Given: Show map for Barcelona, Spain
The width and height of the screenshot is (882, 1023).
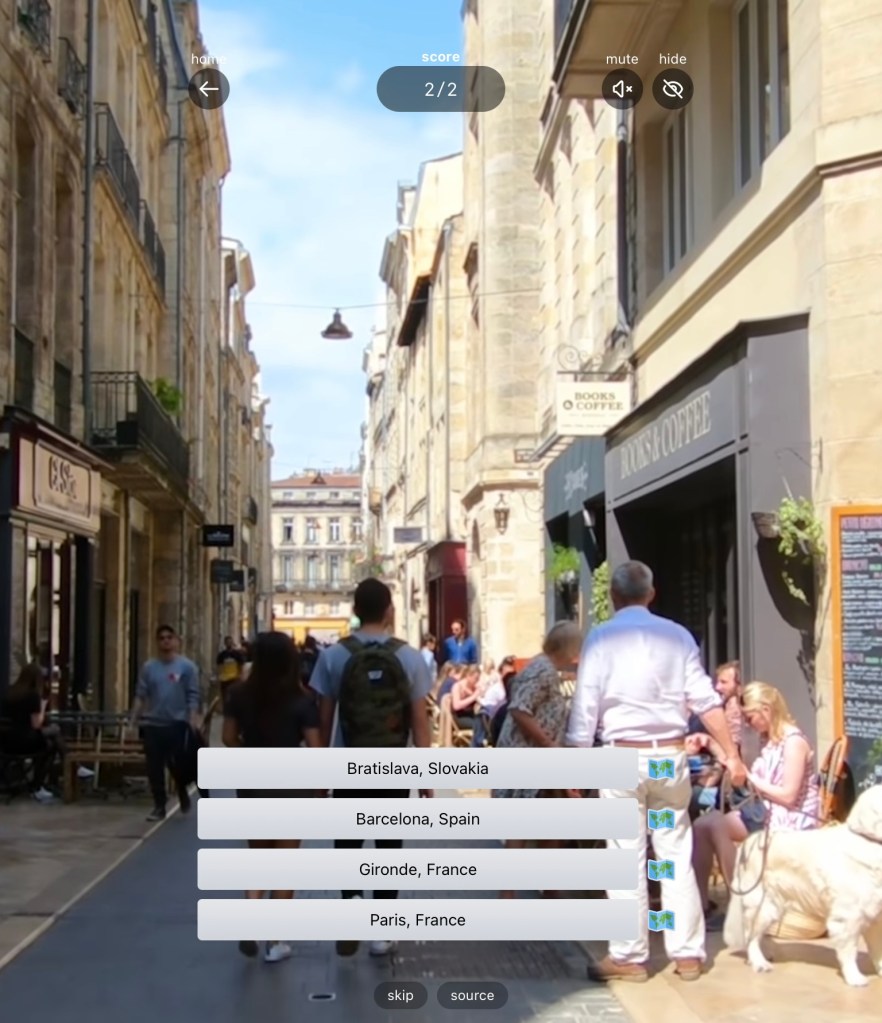Looking at the screenshot, I should 661,819.
